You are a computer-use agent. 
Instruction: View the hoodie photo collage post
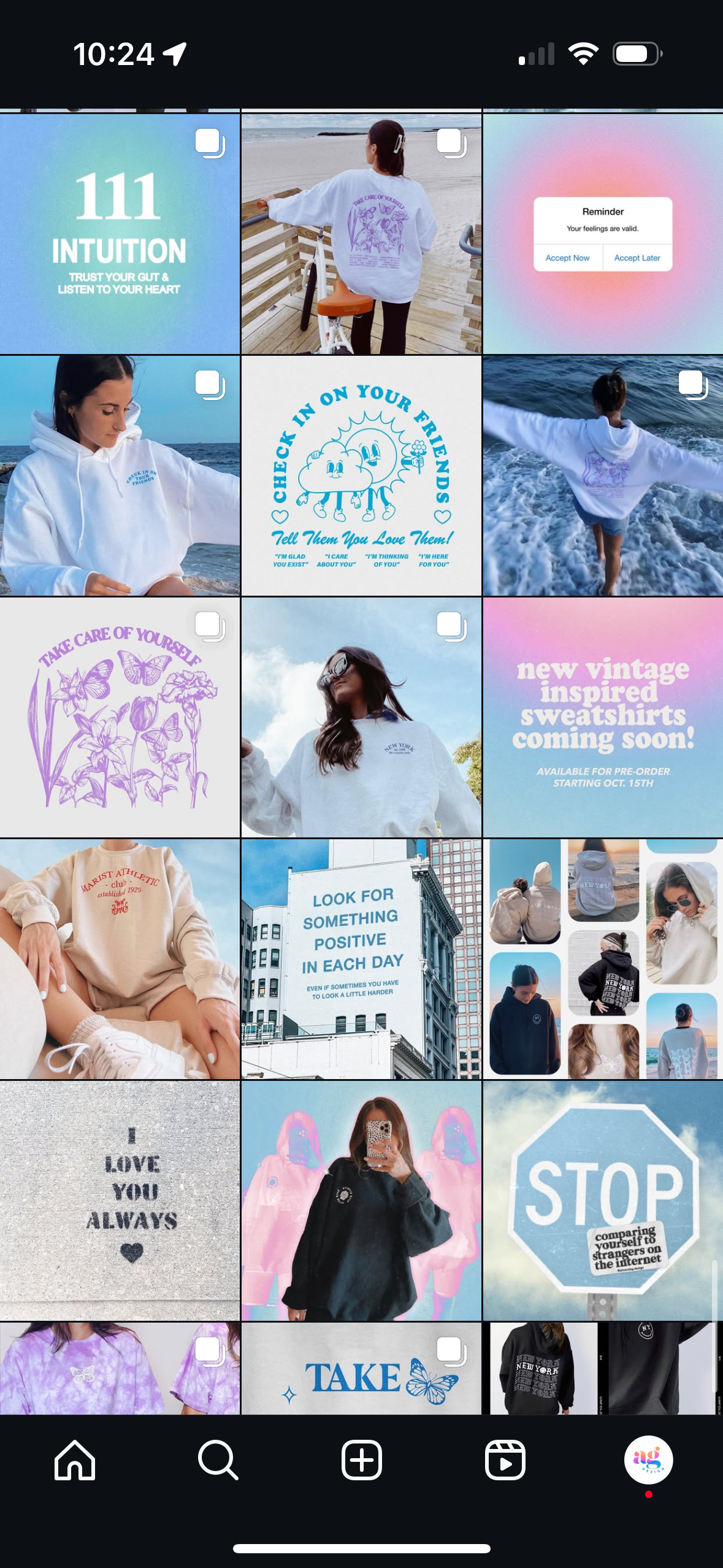[x=603, y=959]
